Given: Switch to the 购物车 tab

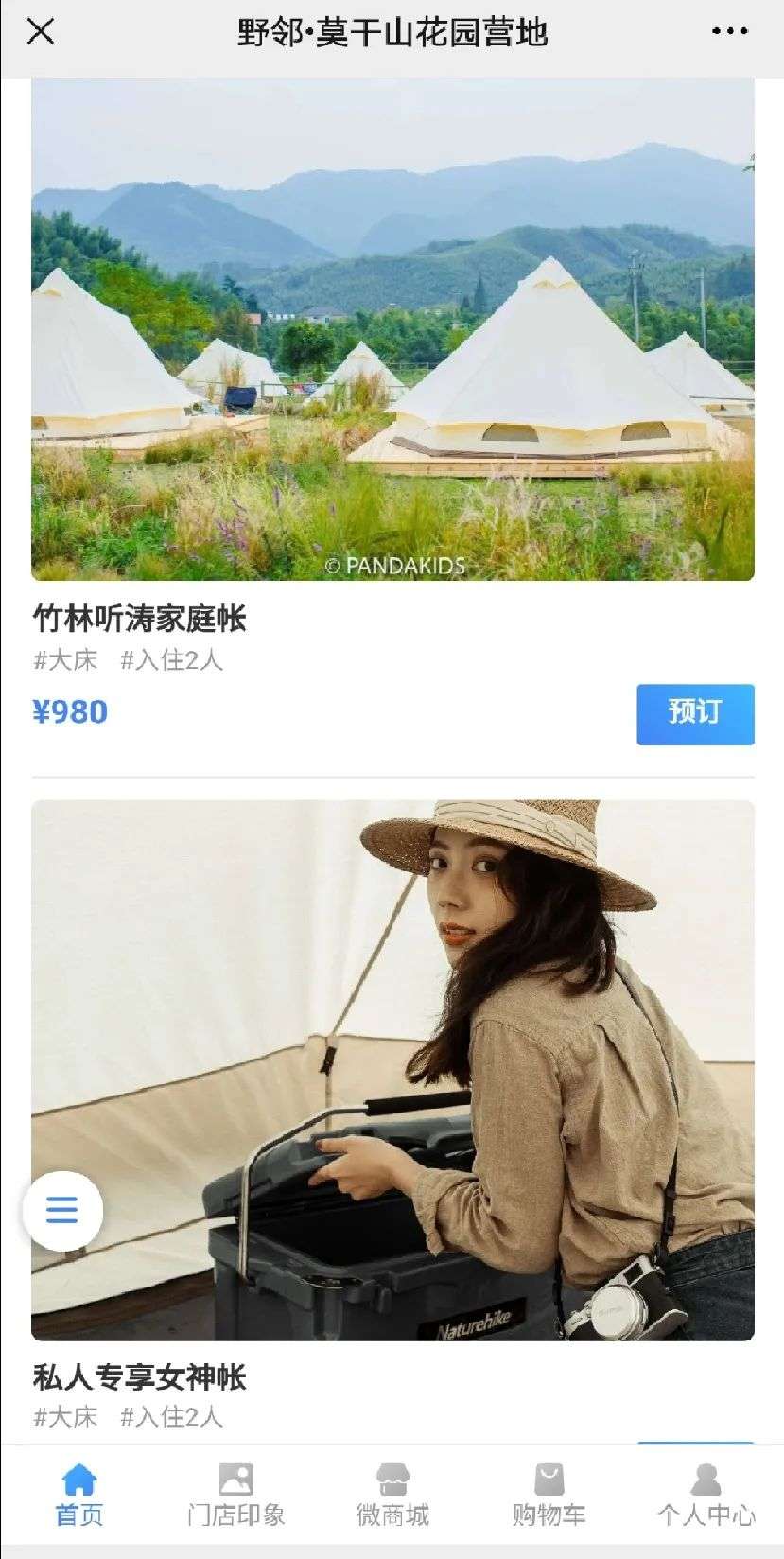Looking at the screenshot, I should [x=549, y=1495].
